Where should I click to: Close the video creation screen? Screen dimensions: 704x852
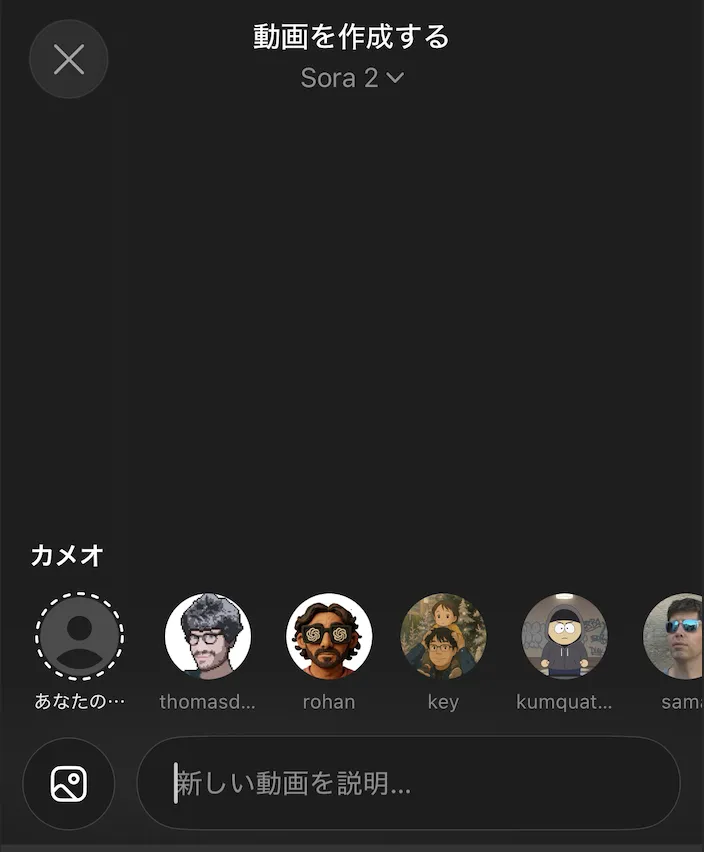pyautogui.click(x=68, y=60)
